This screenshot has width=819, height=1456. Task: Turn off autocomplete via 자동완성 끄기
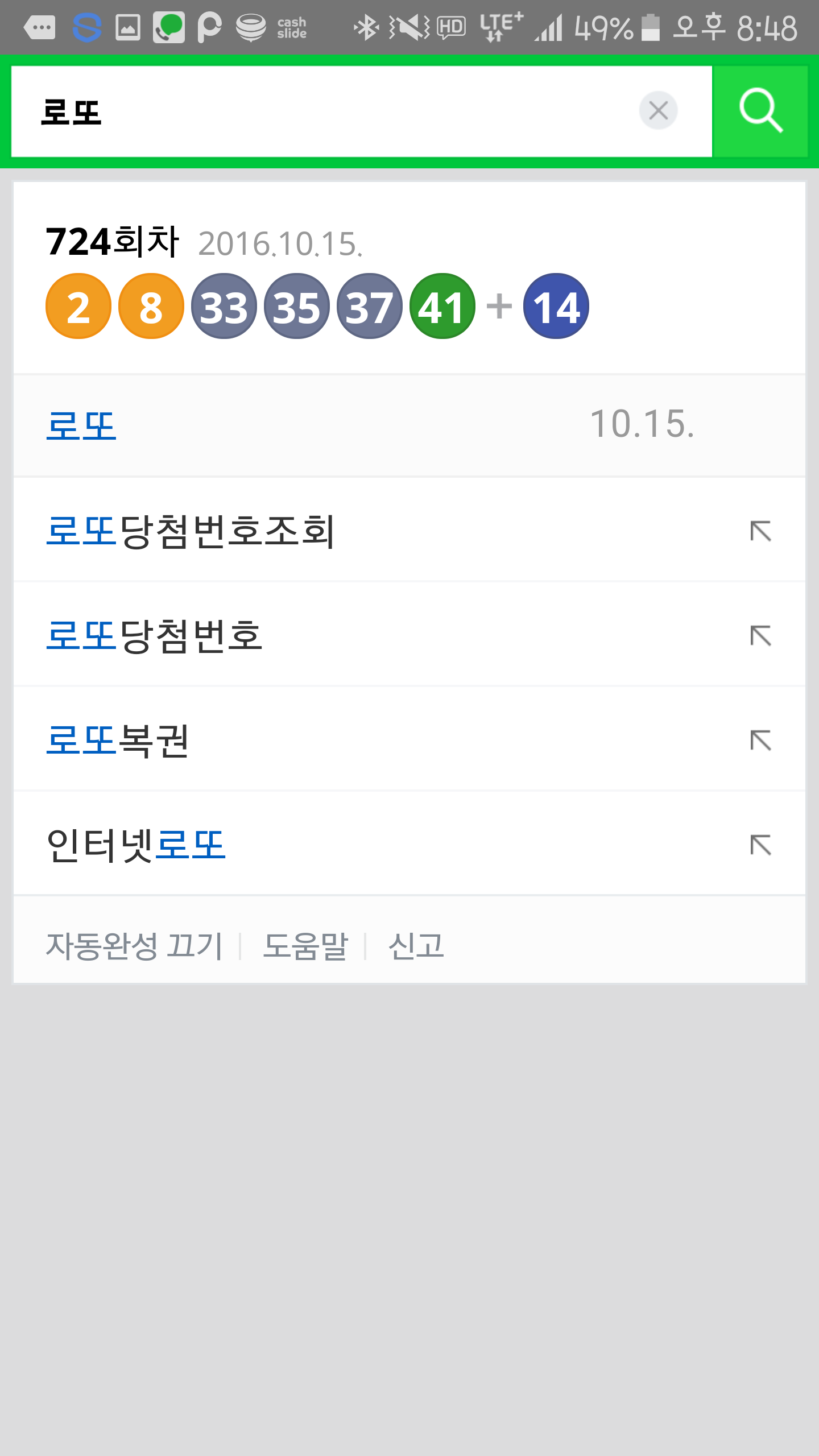[x=134, y=946]
